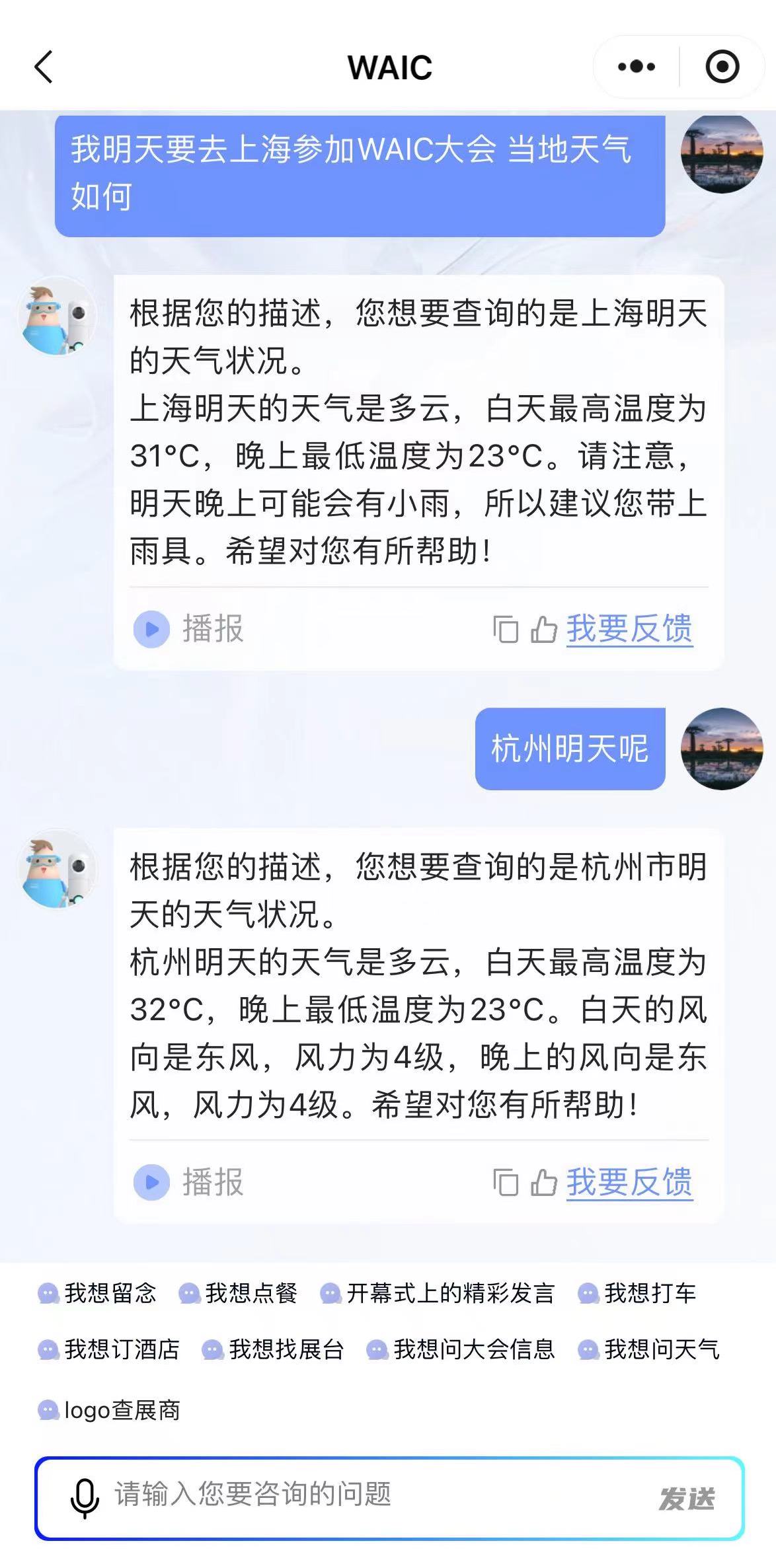This screenshot has height=1568, width=776.
Task: Select the 我想打车 quick prompt
Action: tap(638, 1293)
